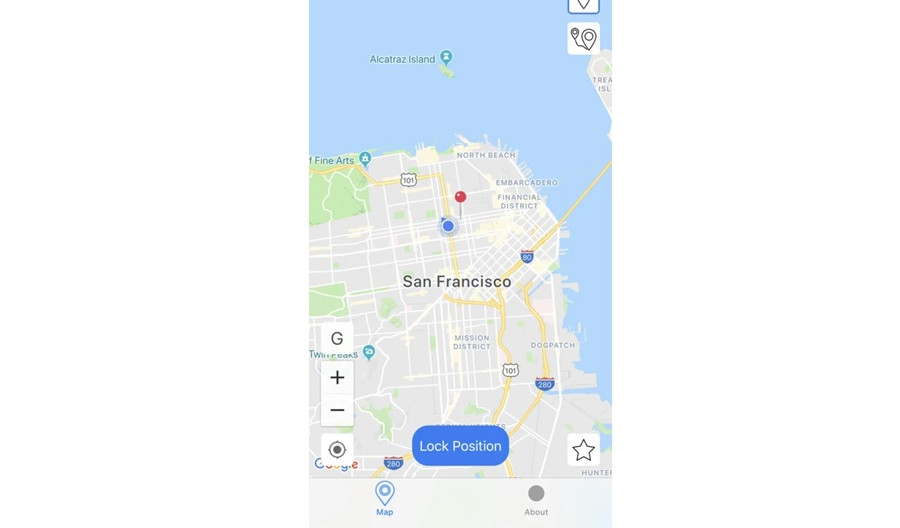The image size is (900, 528).
Task: Tap the partly hidden icon above the pins button
Action: click(x=583, y=5)
